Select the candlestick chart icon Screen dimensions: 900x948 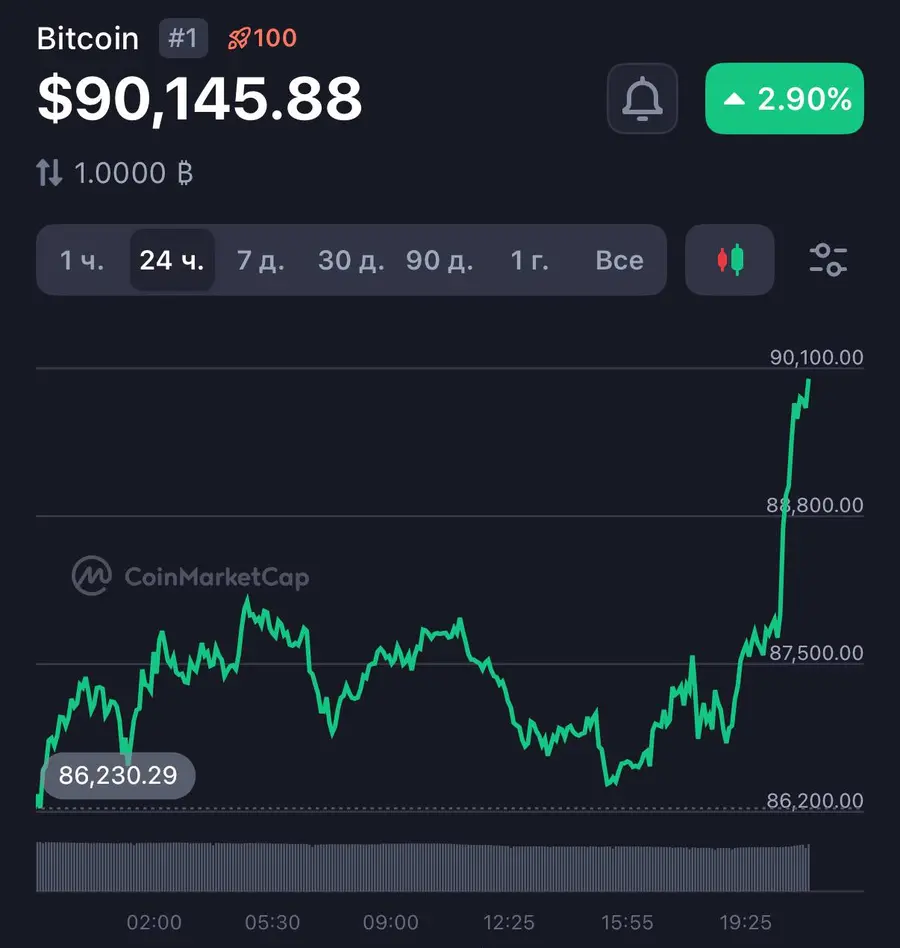click(729, 260)
